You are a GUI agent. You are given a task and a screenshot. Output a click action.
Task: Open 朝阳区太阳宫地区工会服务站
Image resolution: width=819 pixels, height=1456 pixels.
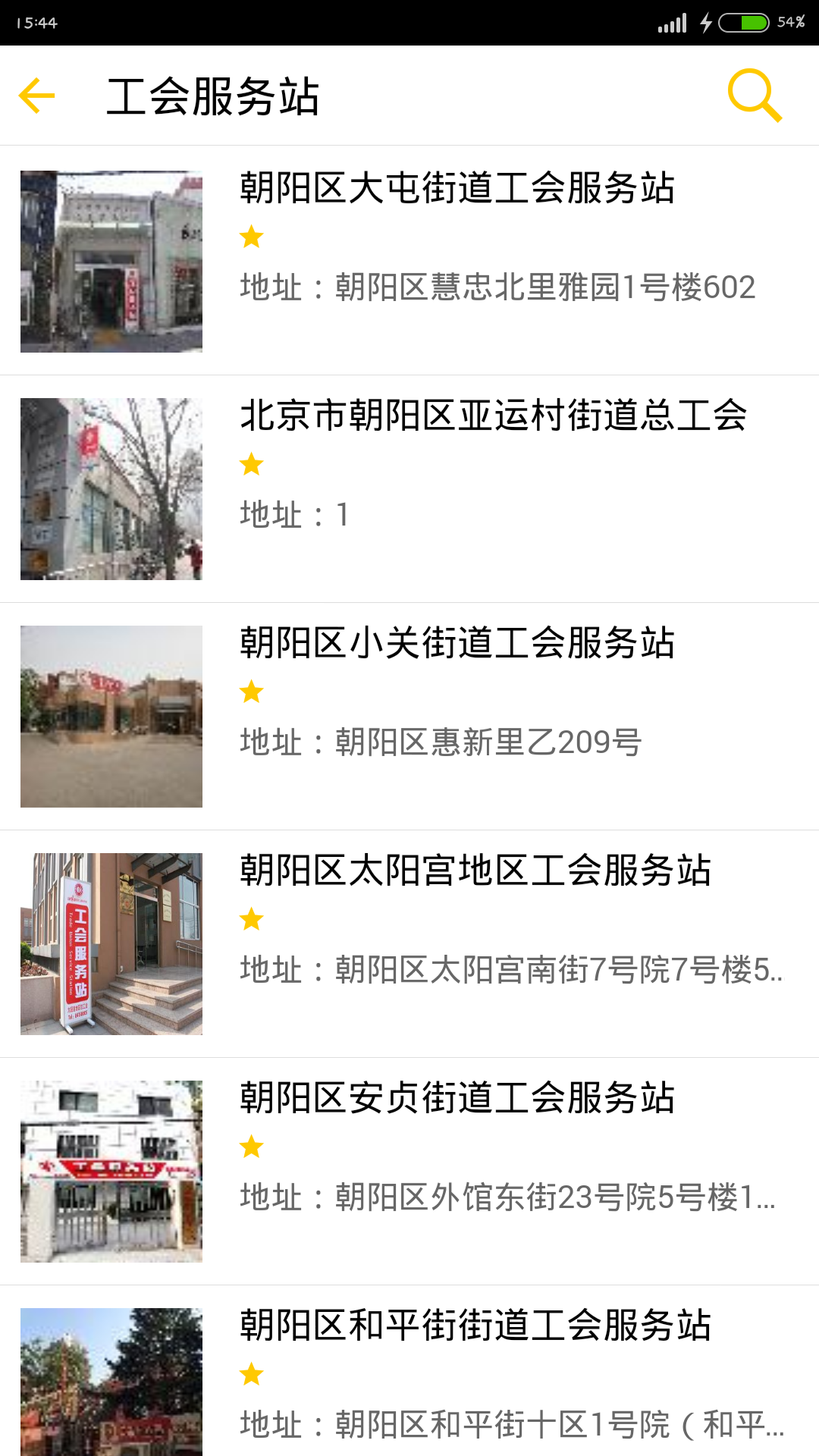click(475, 871)
